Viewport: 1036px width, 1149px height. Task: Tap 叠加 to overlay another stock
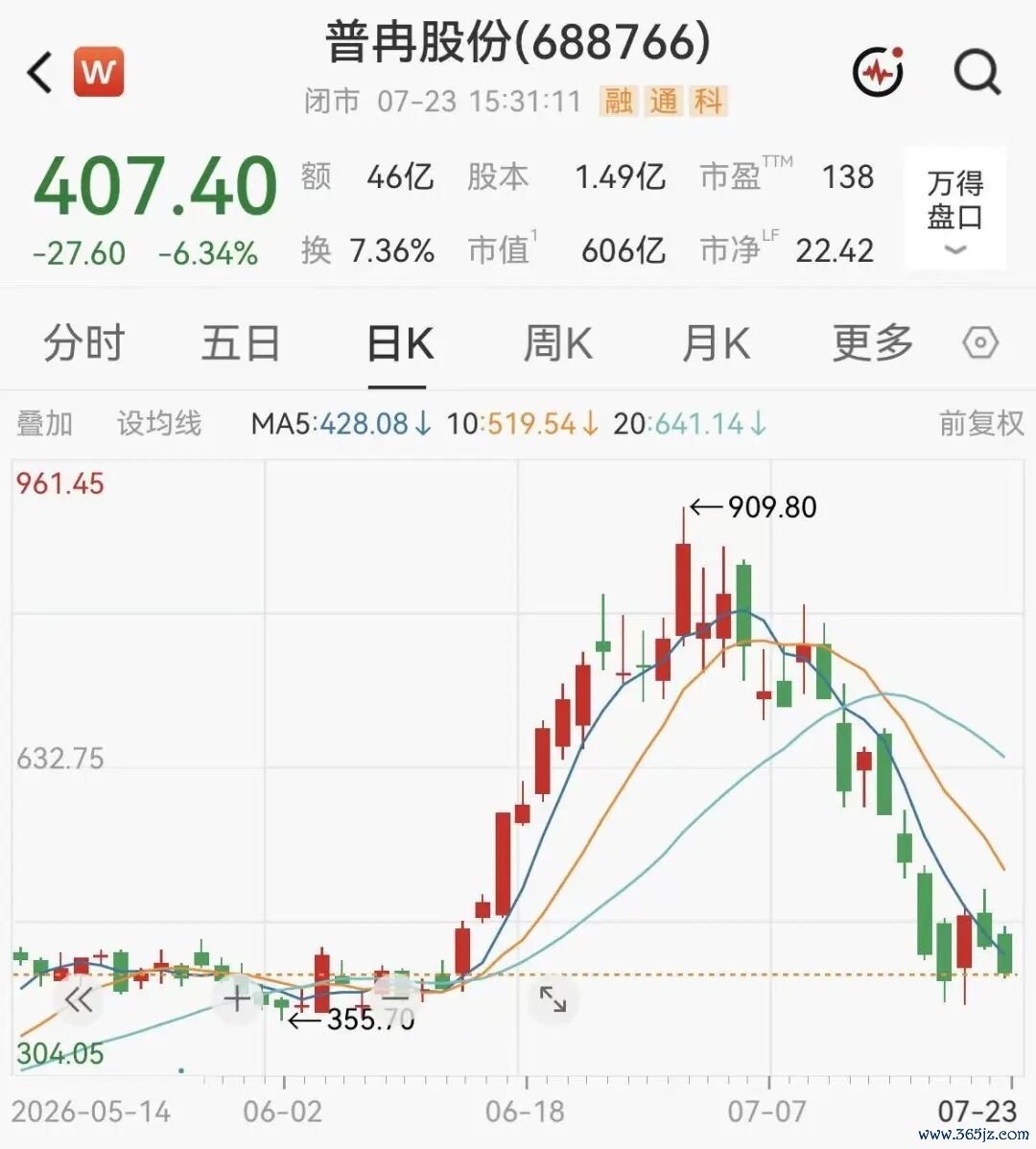tap(45, 424)
